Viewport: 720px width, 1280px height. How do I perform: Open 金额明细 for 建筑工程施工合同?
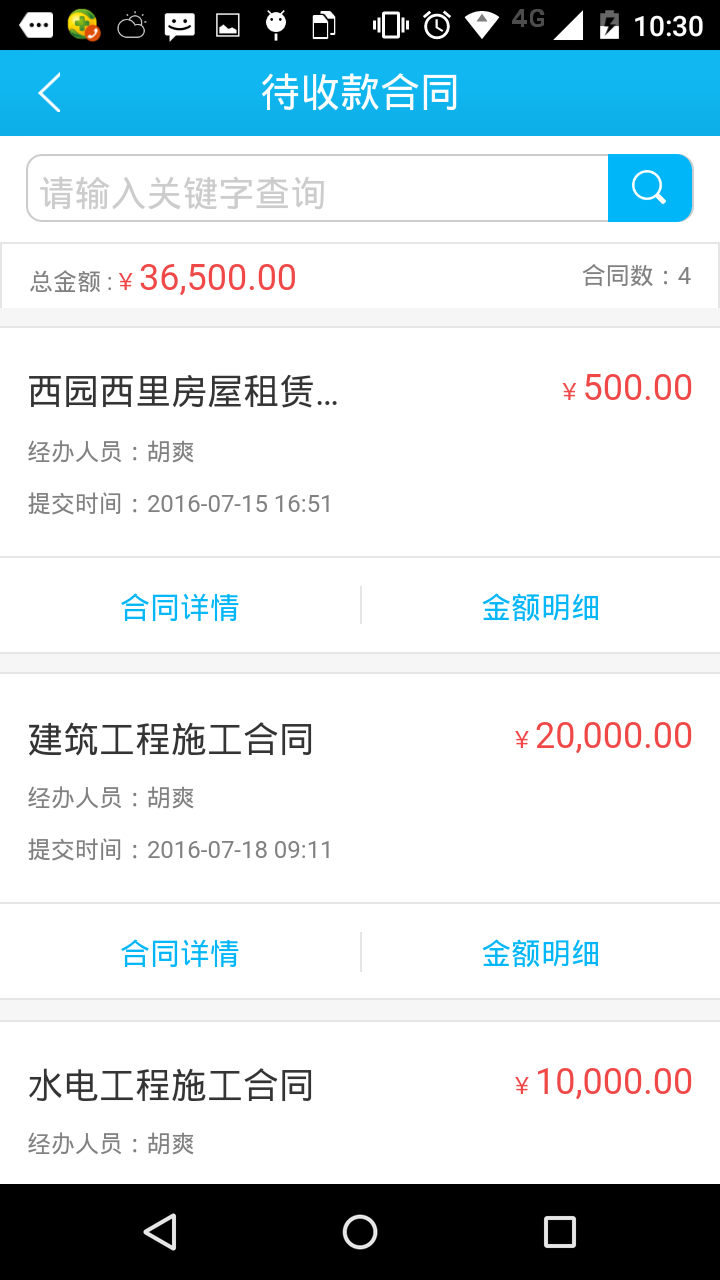click(x=541, y=952)
